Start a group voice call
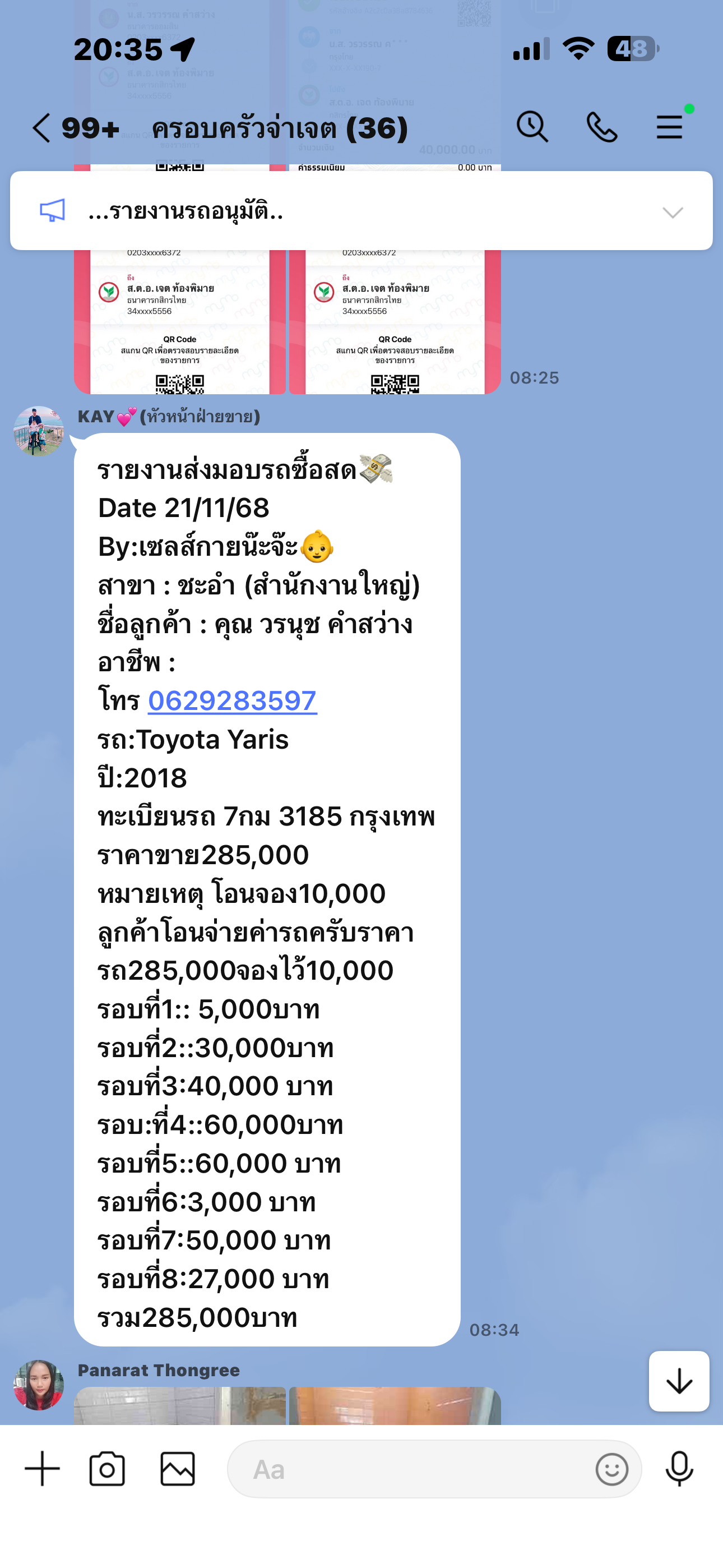The image size is (723, 1568). [x=601, y=127]
